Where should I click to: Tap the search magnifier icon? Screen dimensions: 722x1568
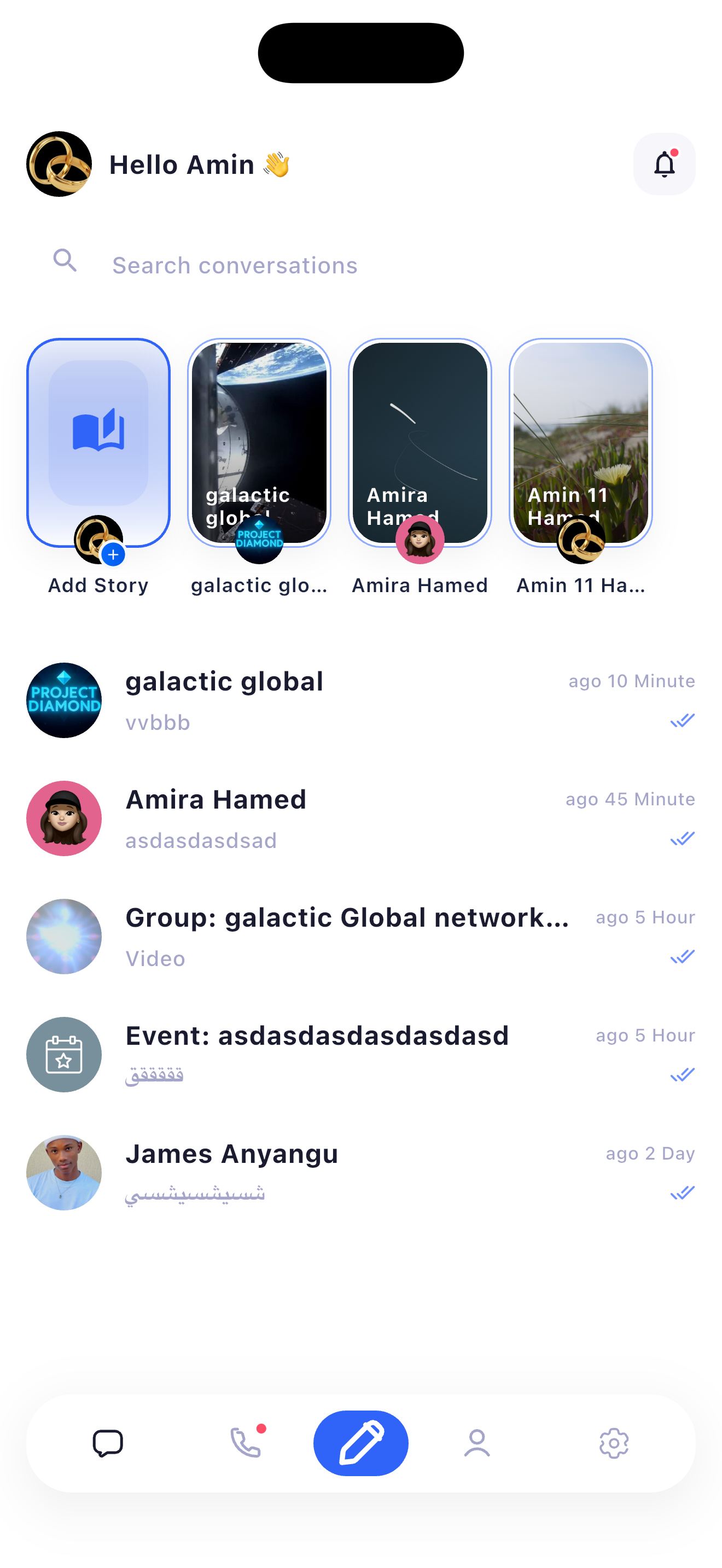coord(65,261)
